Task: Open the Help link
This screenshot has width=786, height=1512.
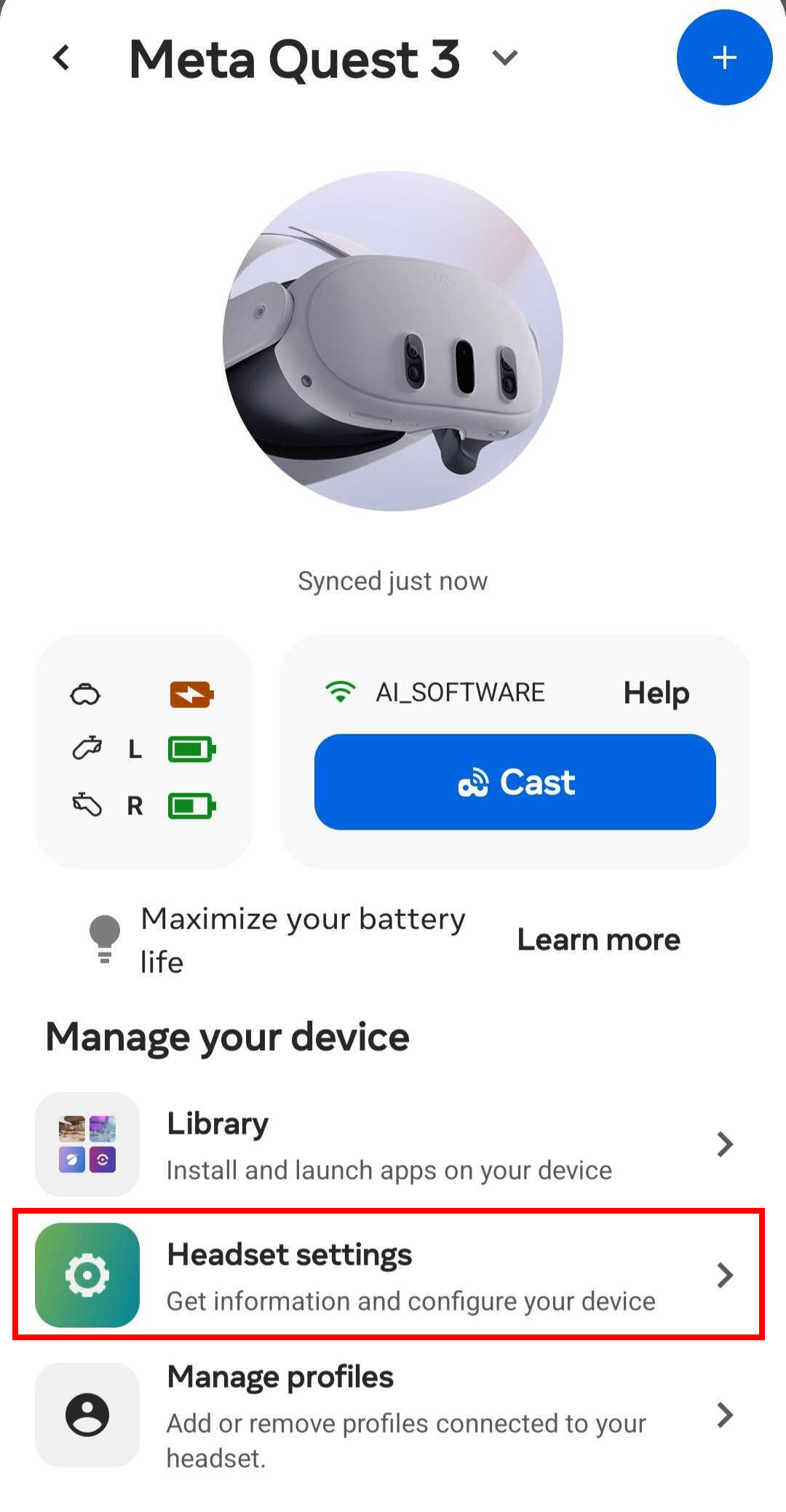Action: pyautogui.click(x=655, y=692)
